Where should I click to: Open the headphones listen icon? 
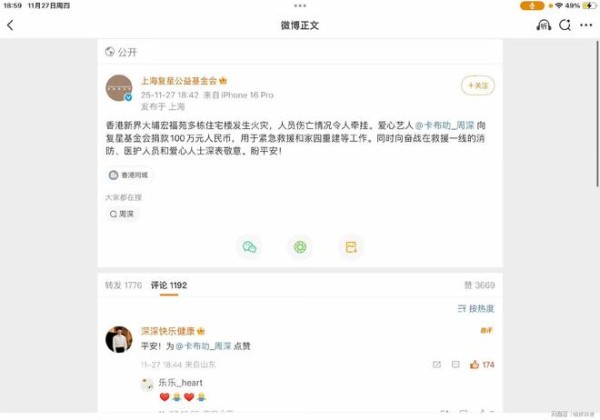pyautogui.click(x=543, y=25)
